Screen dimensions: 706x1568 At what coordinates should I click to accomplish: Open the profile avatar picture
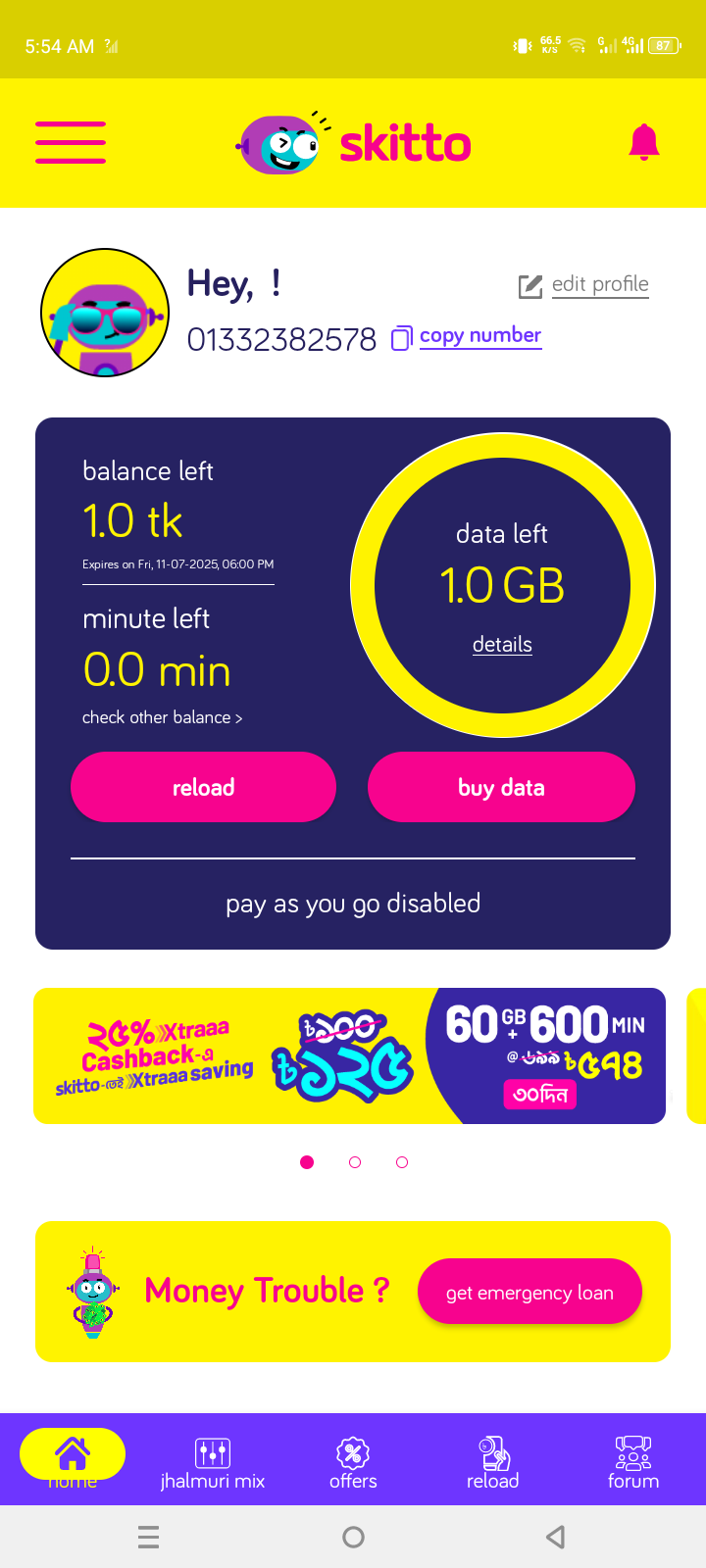click(105, 313)
